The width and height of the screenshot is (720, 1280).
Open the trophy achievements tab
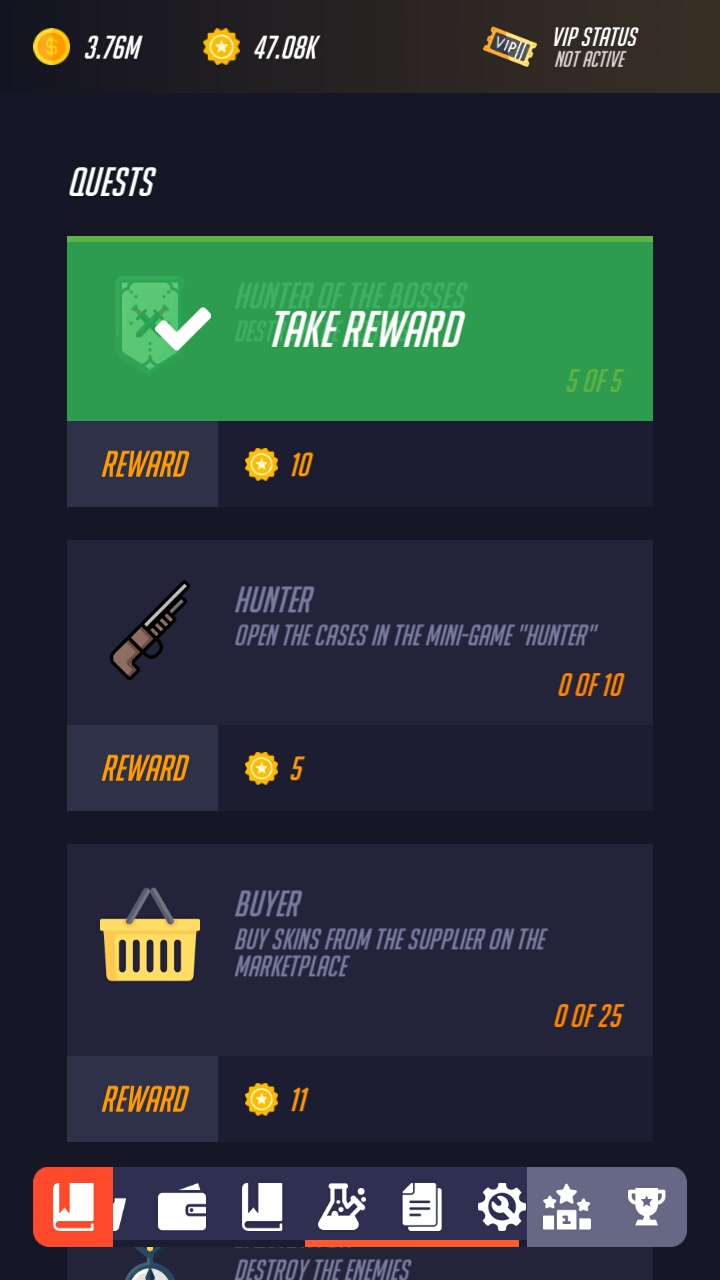(646, 1207)
